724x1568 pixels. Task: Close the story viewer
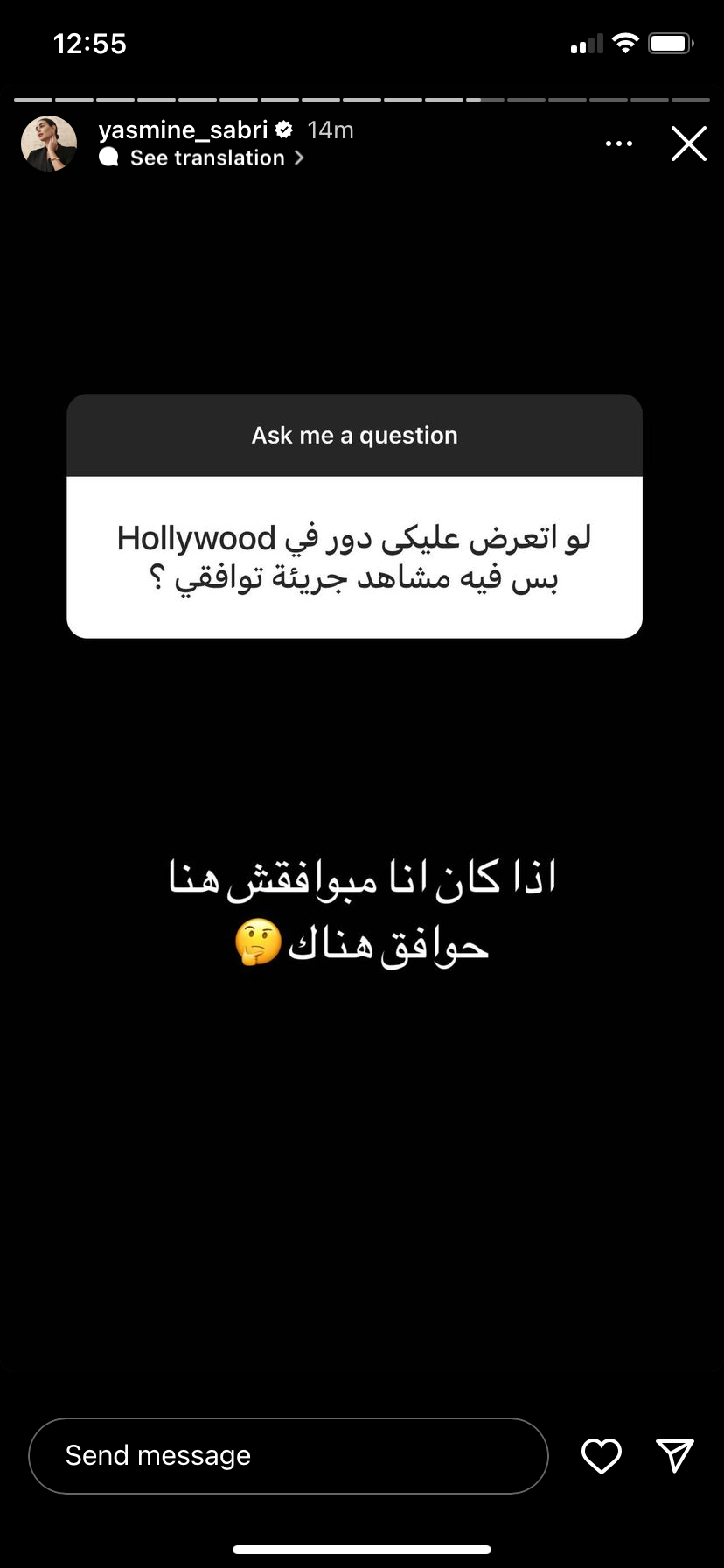click(688, 143)
